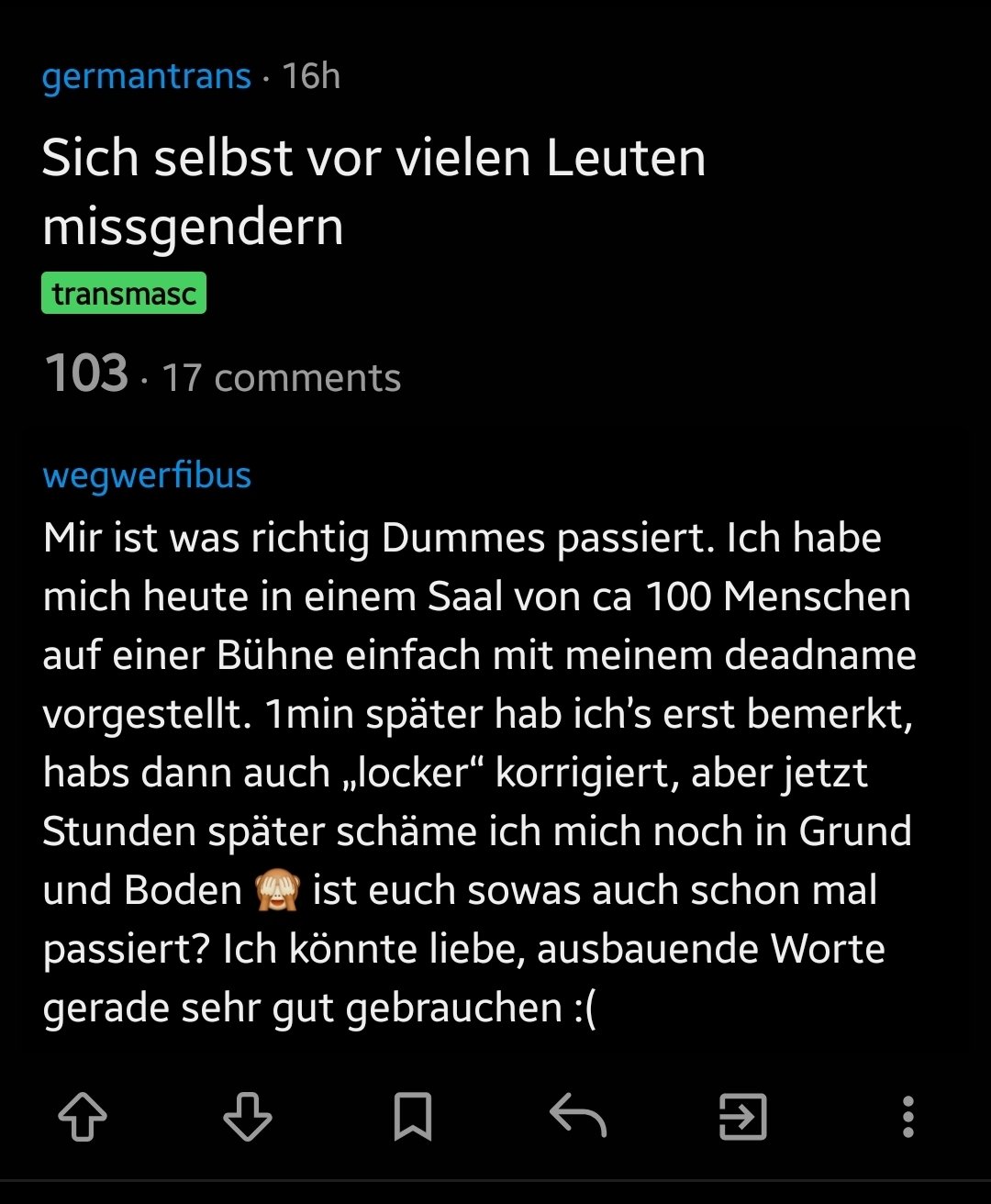991x1204 pixels.
Task: Save the post with the bookmark icon
Action: 413,1117
